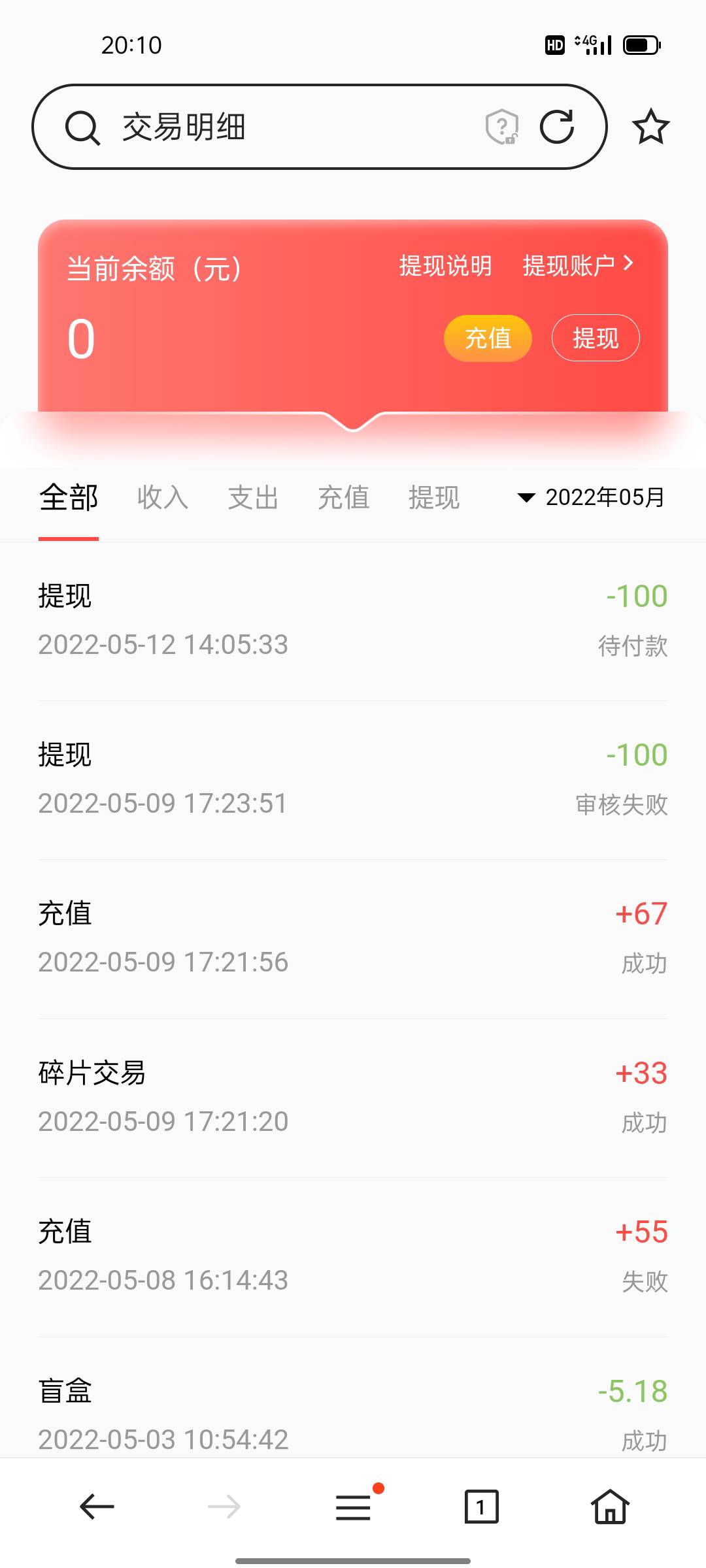Open 提现账户 withdrawal account settings
Viewport: 706px width, 1568px height.
pyautogui.click(x=578, y=265)
